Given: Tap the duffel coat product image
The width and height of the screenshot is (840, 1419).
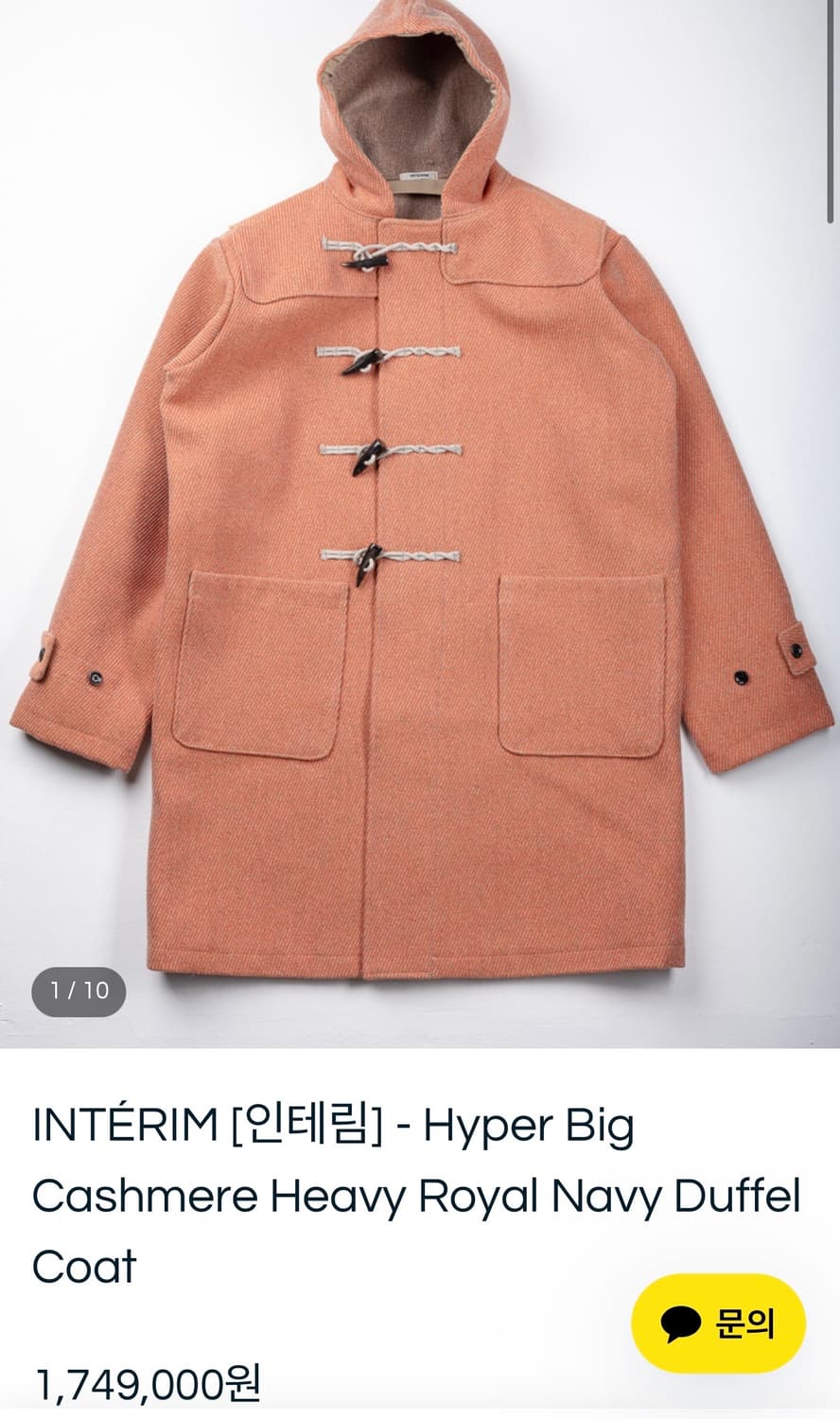Looking at the screenshot, I should coord(420,520).
